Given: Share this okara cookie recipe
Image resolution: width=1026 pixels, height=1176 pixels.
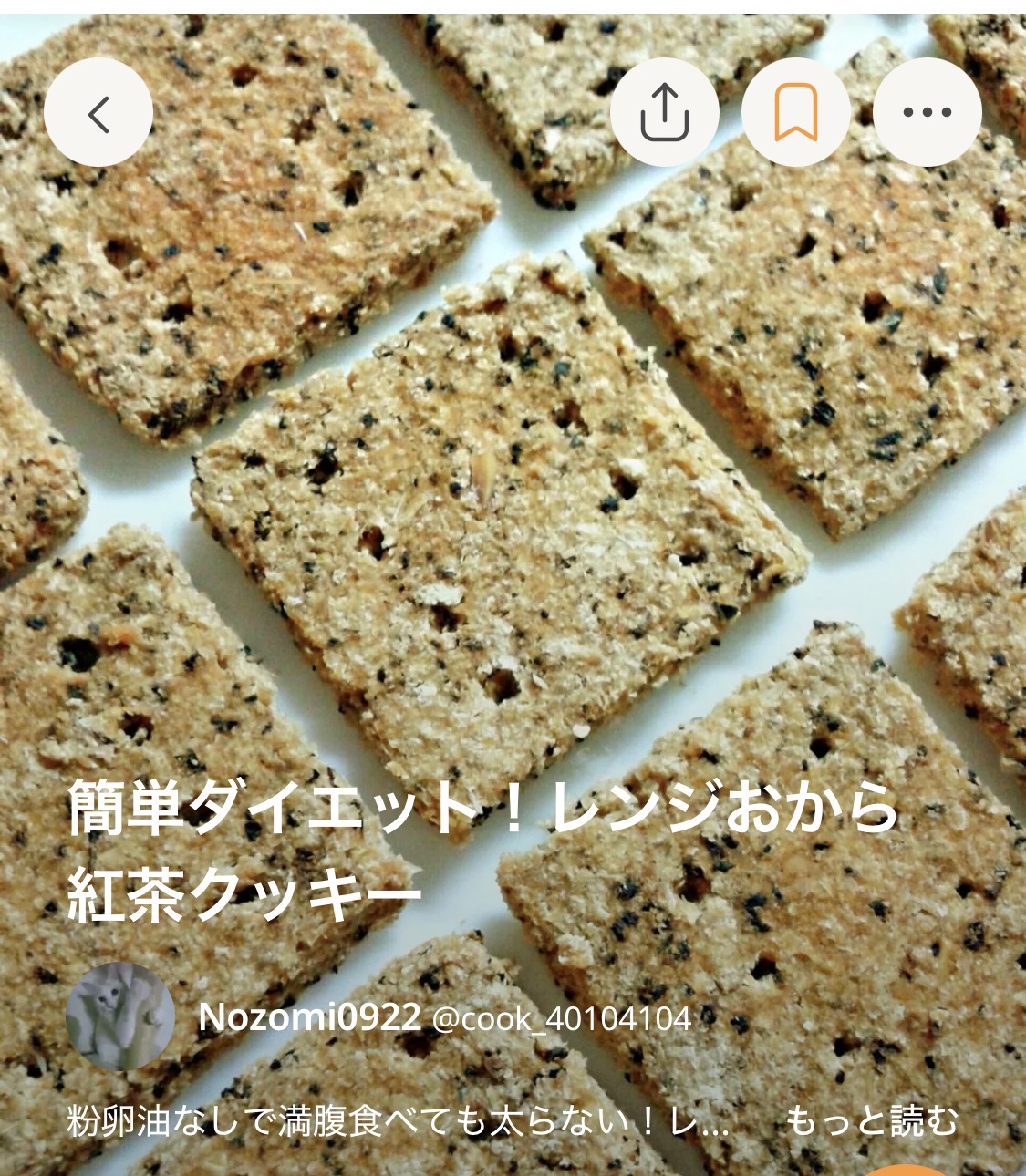Looking at the screenshot, I should coord(665,113).
